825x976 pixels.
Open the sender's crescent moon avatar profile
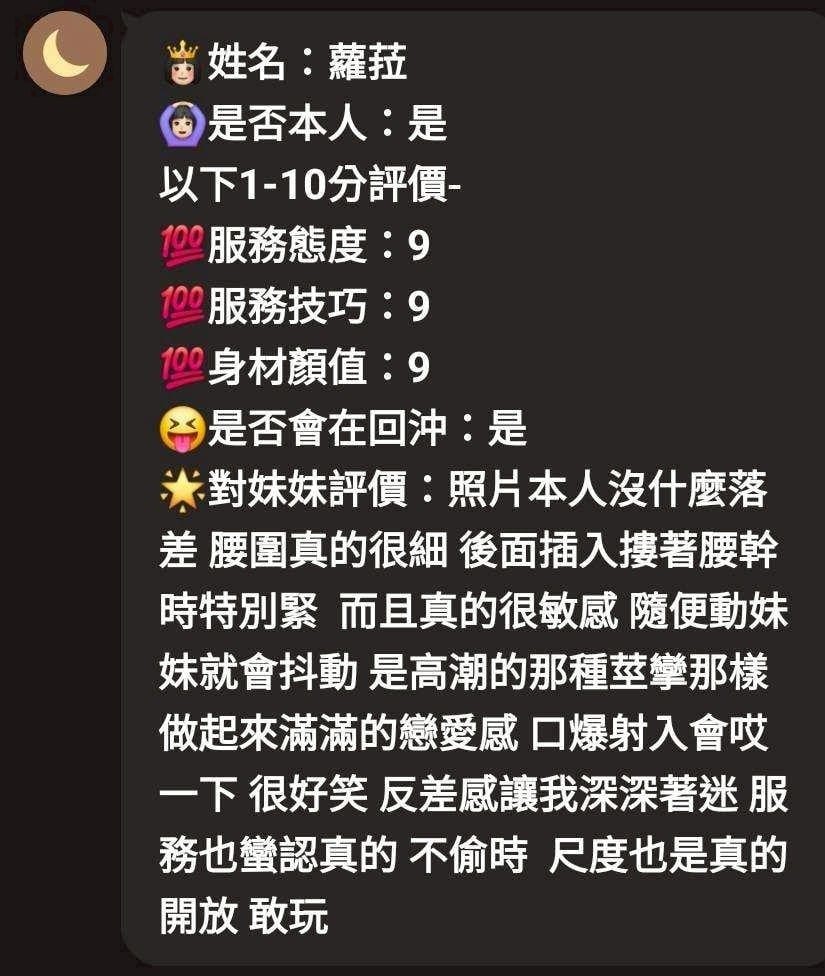click(66, 54)
